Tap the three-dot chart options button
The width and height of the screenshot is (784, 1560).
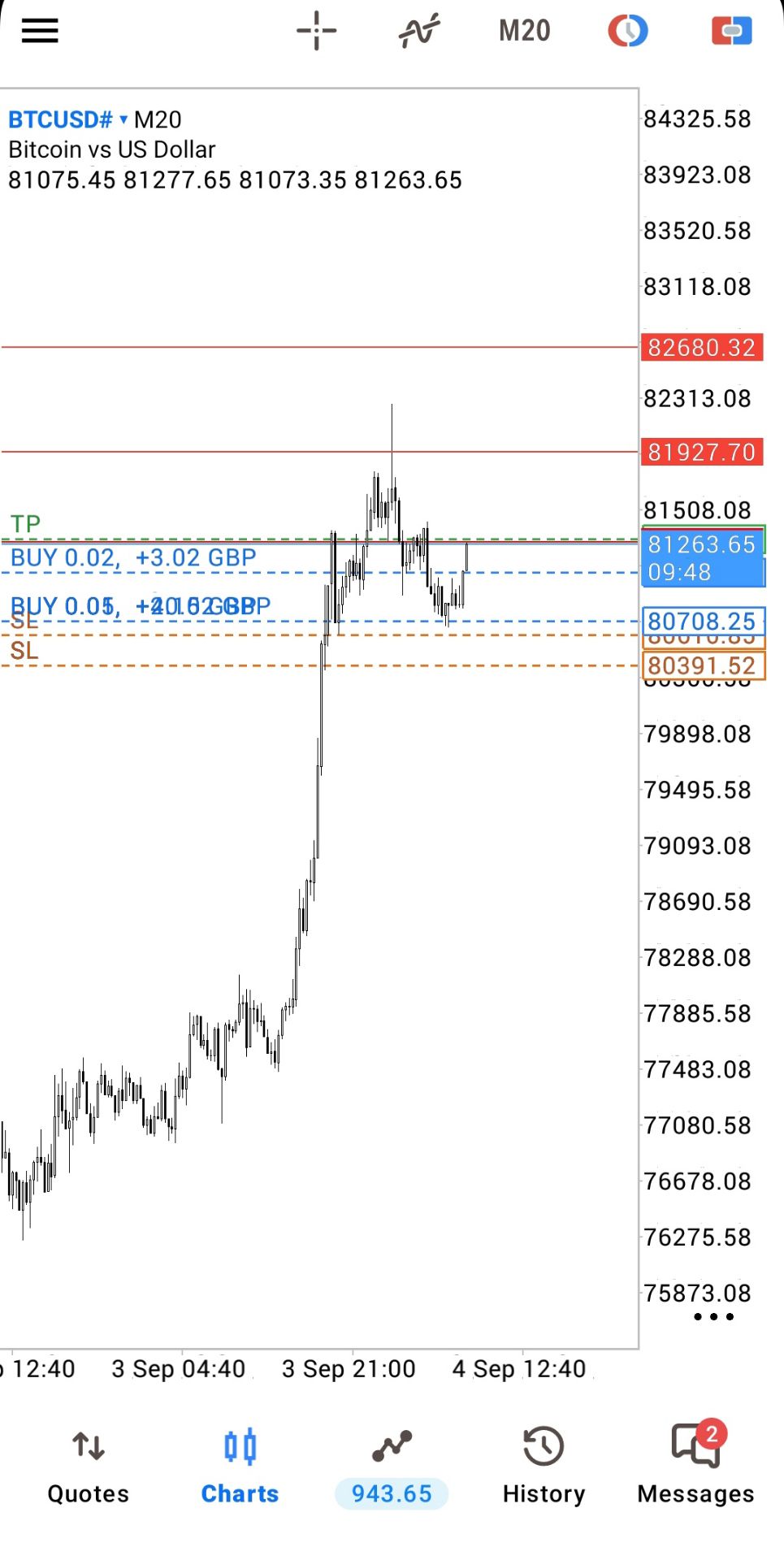713,1316
